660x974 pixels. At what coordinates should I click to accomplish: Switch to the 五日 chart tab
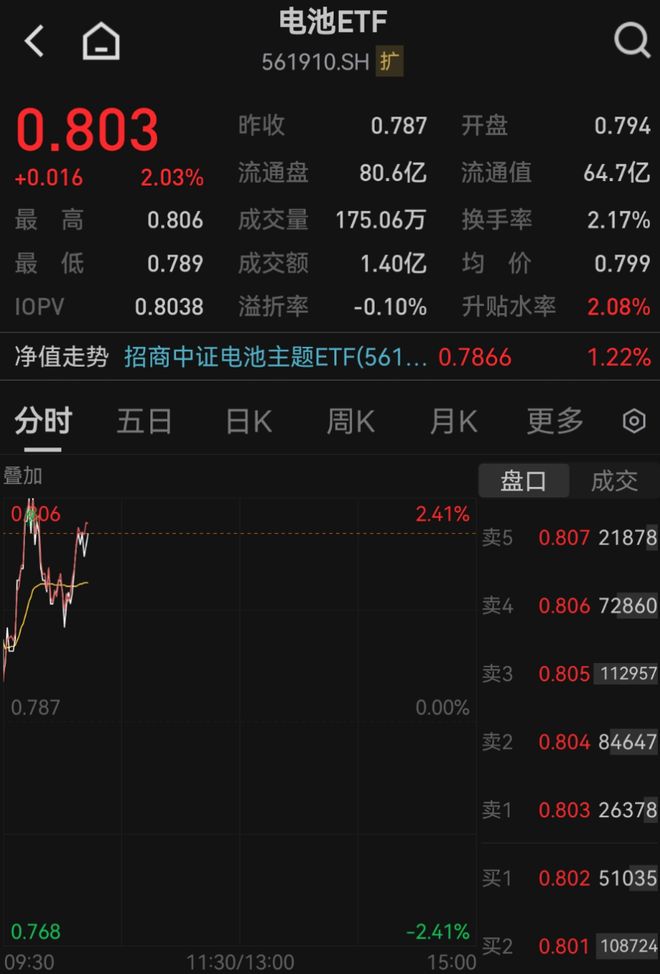[x=144, y=422]
